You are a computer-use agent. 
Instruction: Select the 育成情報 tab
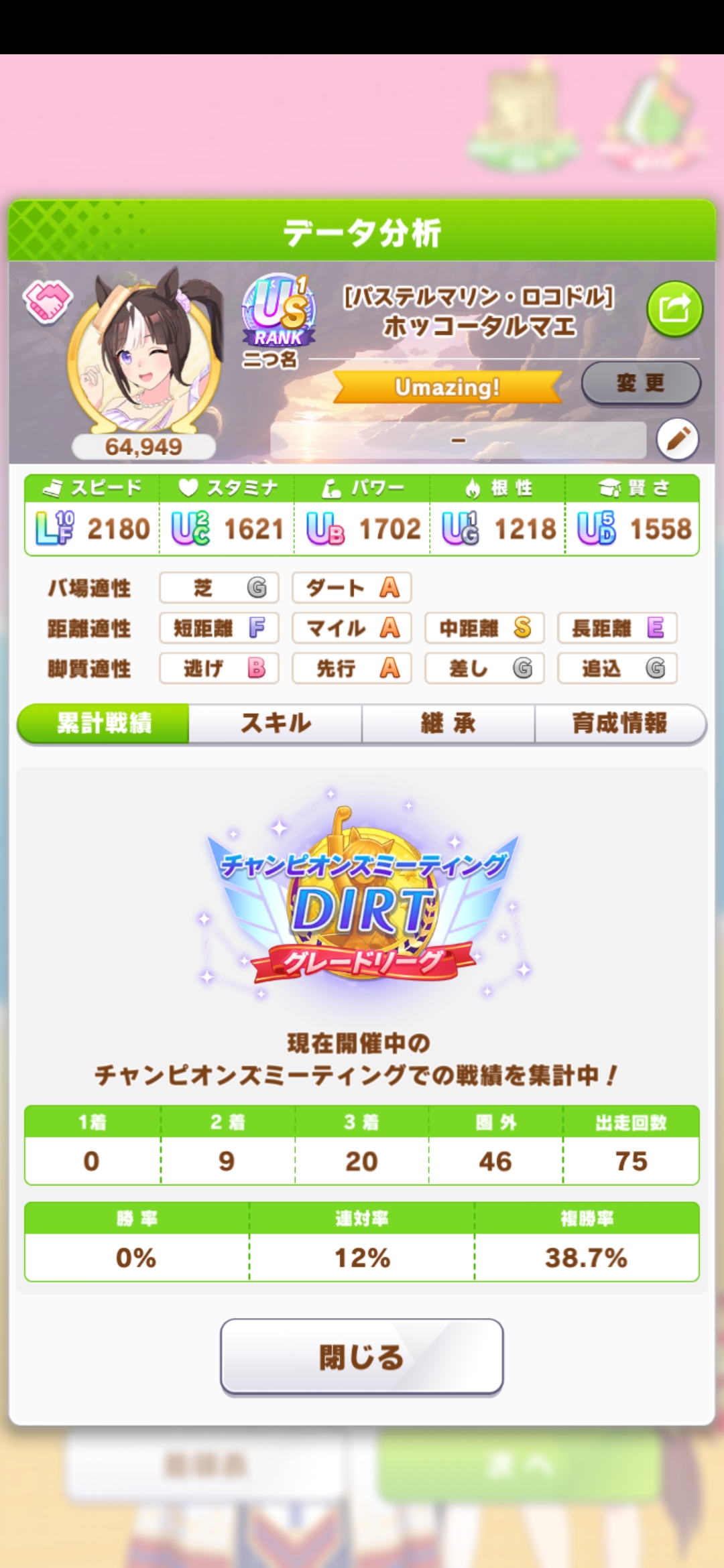click(x=620, y=723)
